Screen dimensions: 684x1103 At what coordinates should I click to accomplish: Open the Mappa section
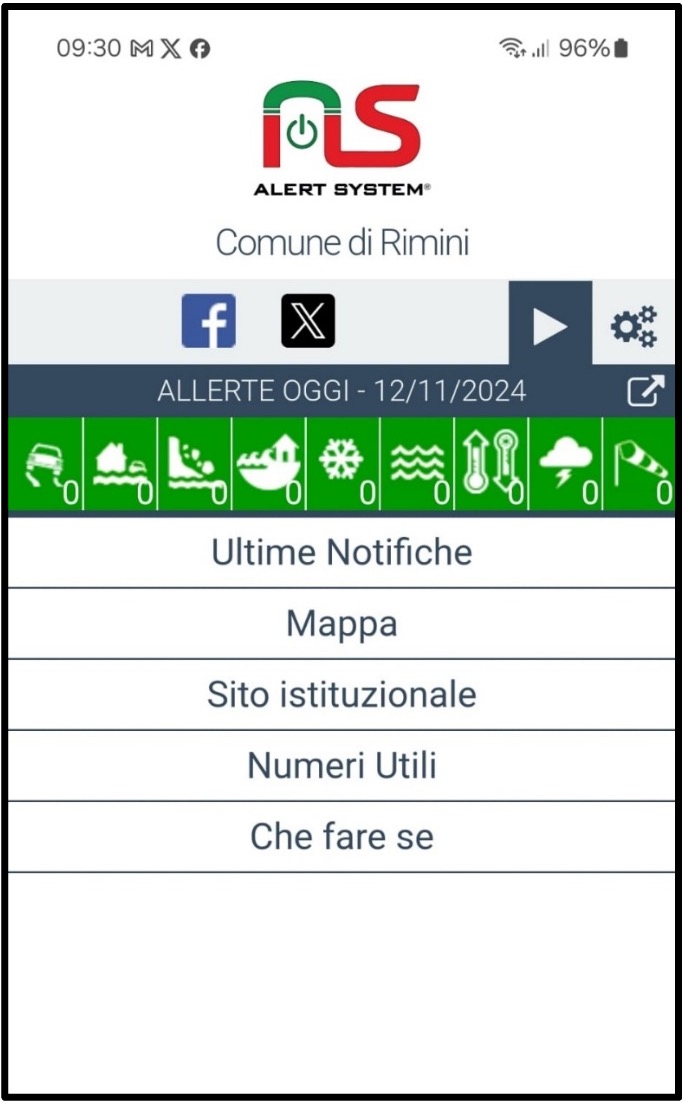pyautogui.click(x=342, y=623)
